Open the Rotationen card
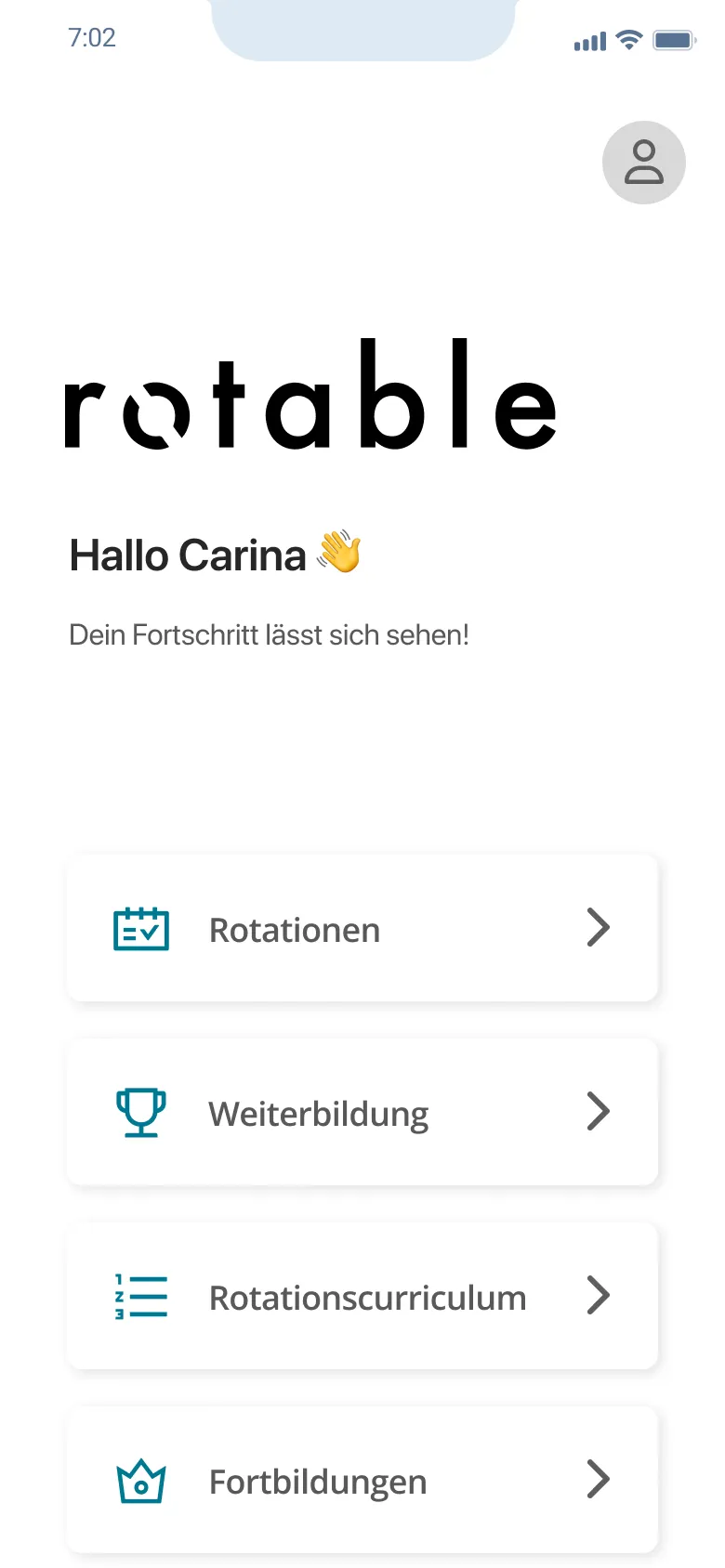The width and height of the screenshot is (725, 1568). point(362,929)
